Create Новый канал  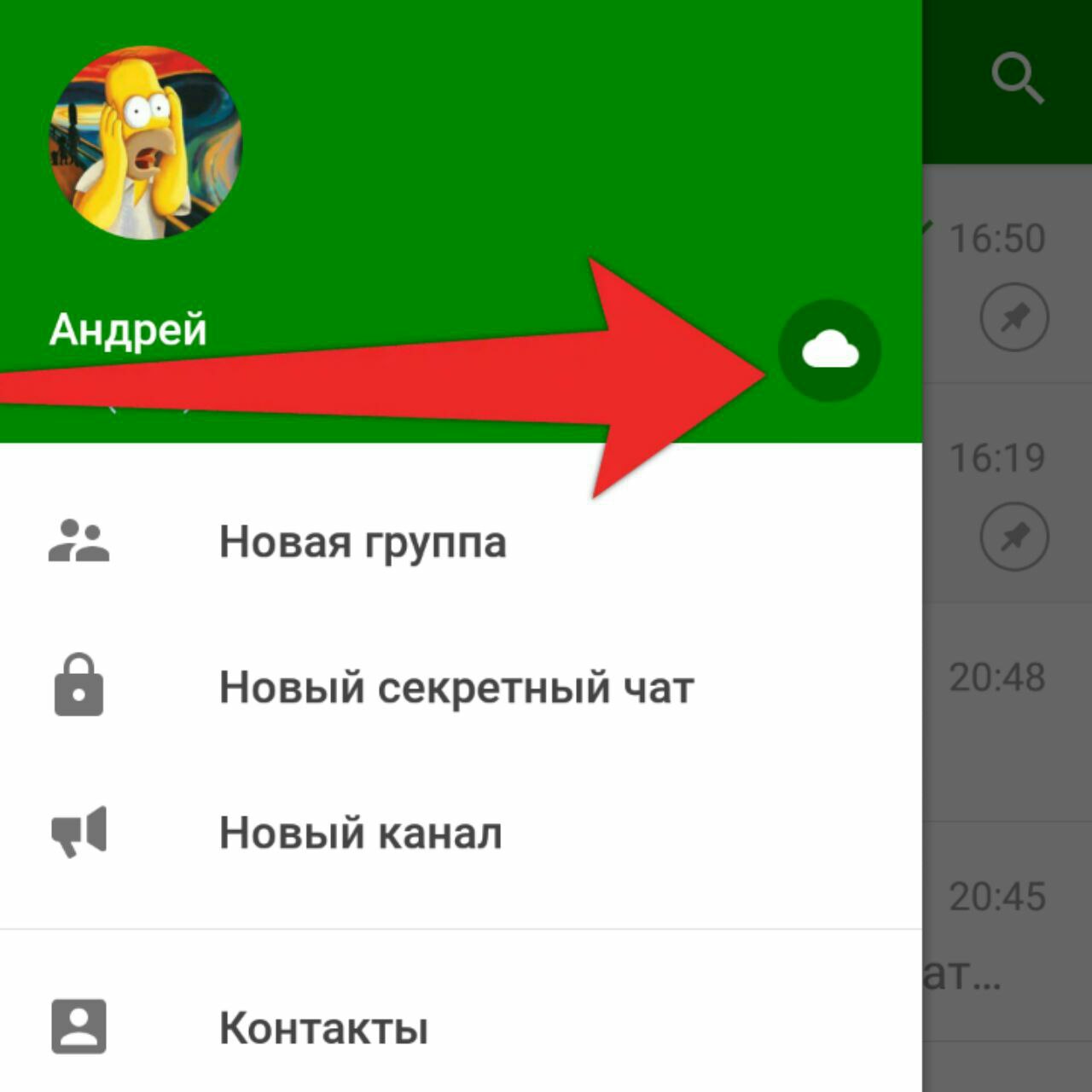(x=360, y=833)
